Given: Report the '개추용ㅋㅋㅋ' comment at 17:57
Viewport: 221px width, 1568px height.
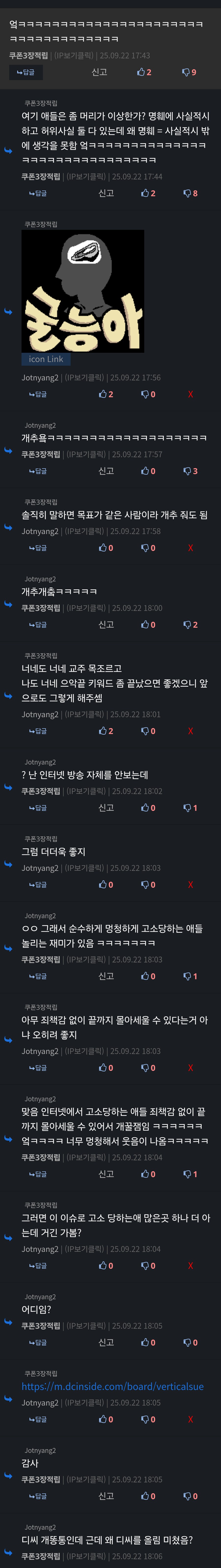Looking at the screenshot, I should pyautogui.click(x=106, y=471).
